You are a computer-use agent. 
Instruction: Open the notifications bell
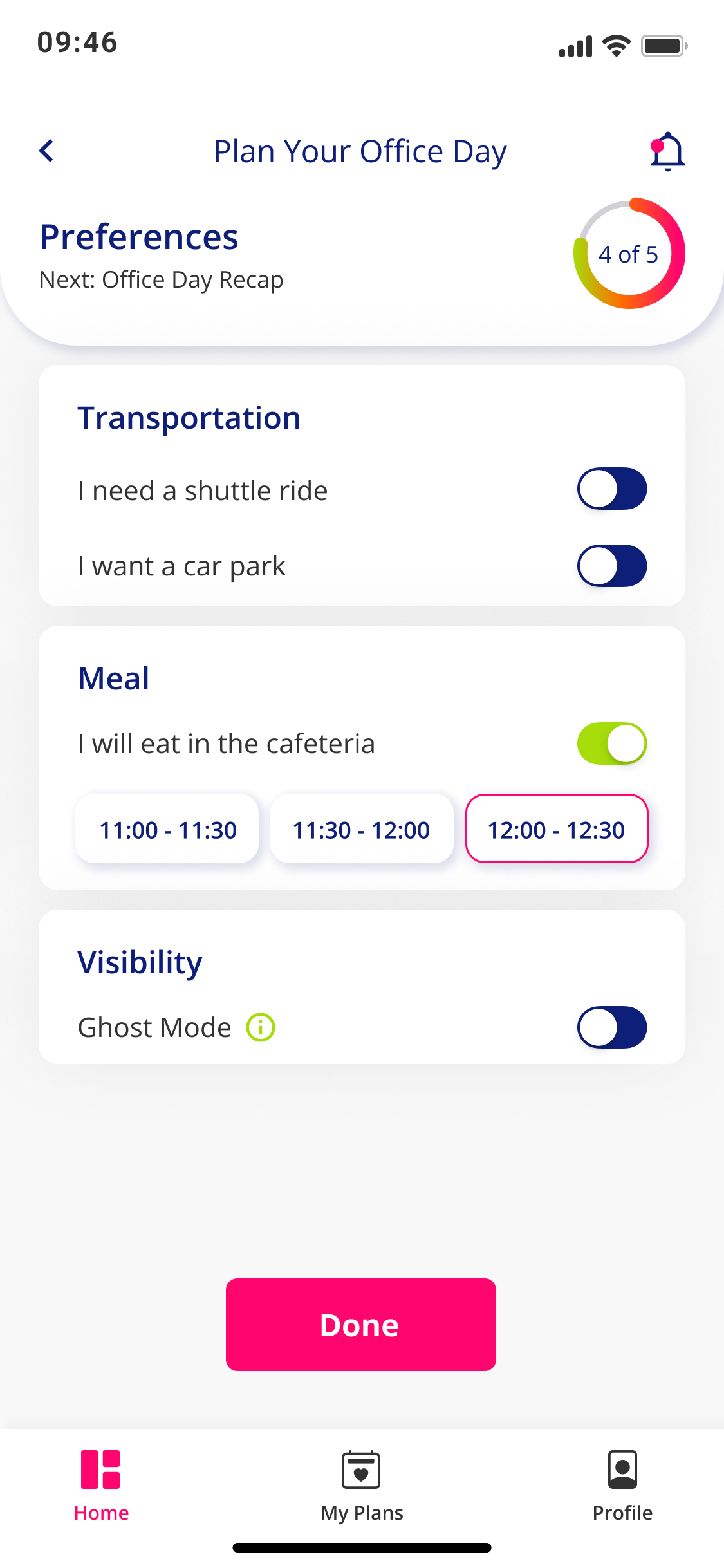tap(667, 152)
